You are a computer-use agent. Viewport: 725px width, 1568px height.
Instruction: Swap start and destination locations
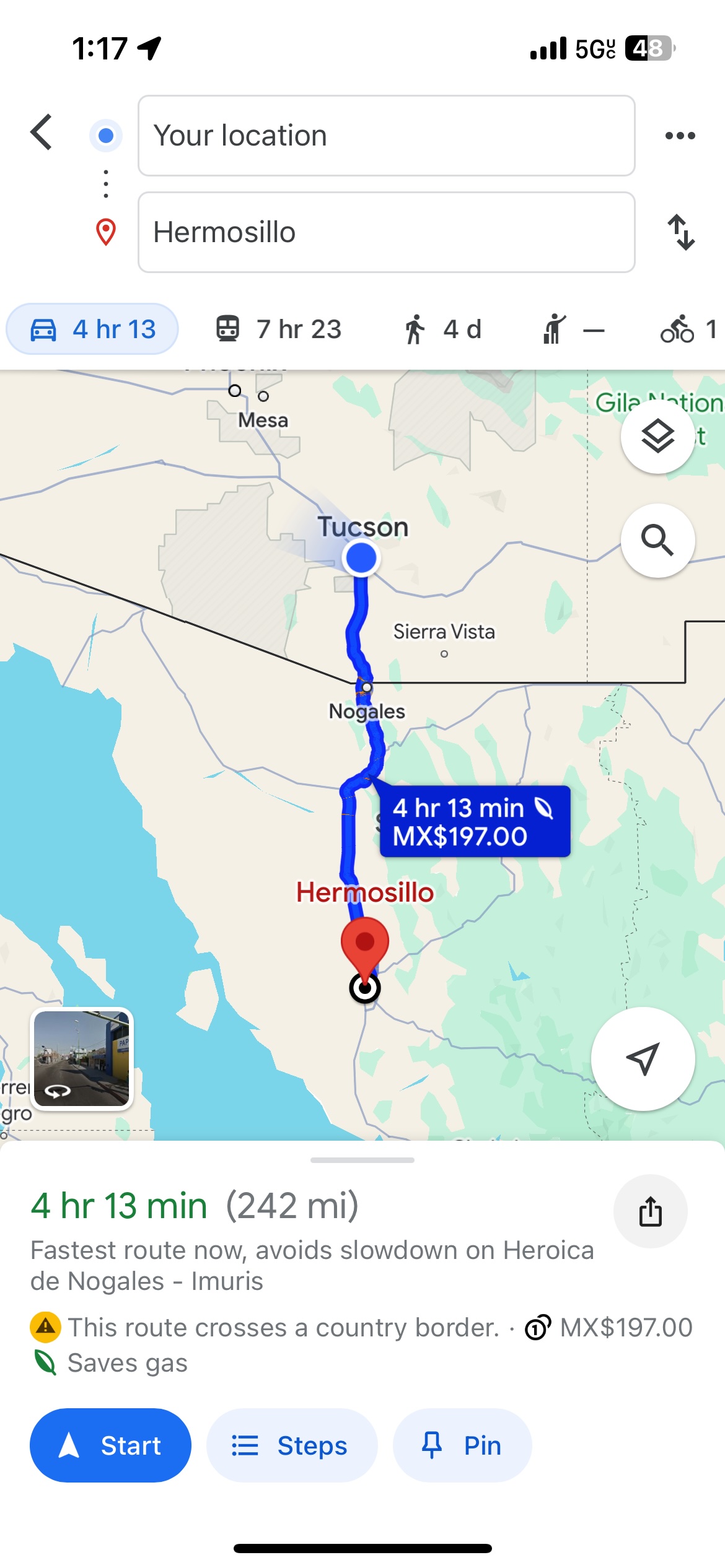click(681, 232)
